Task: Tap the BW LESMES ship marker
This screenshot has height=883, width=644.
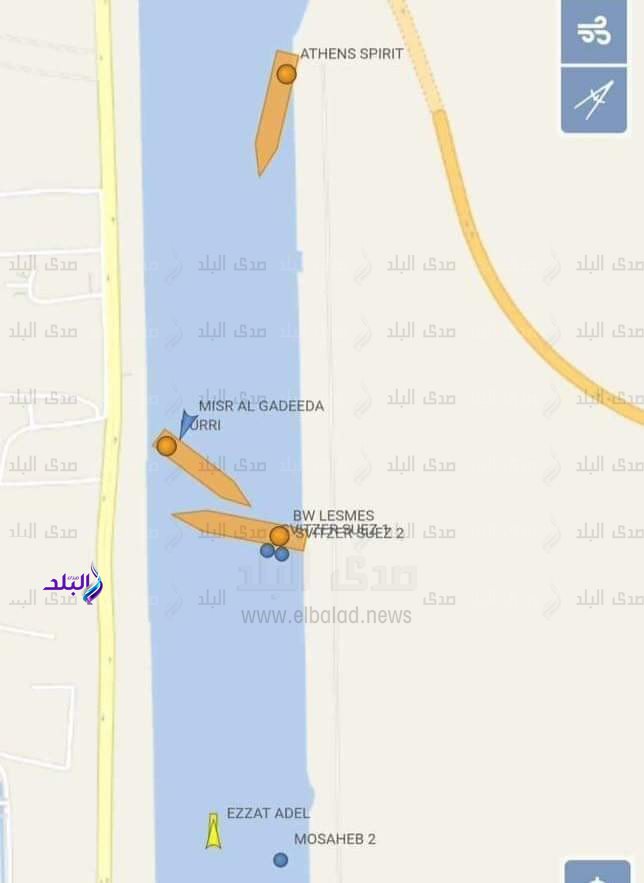Action: coord(279,536)
